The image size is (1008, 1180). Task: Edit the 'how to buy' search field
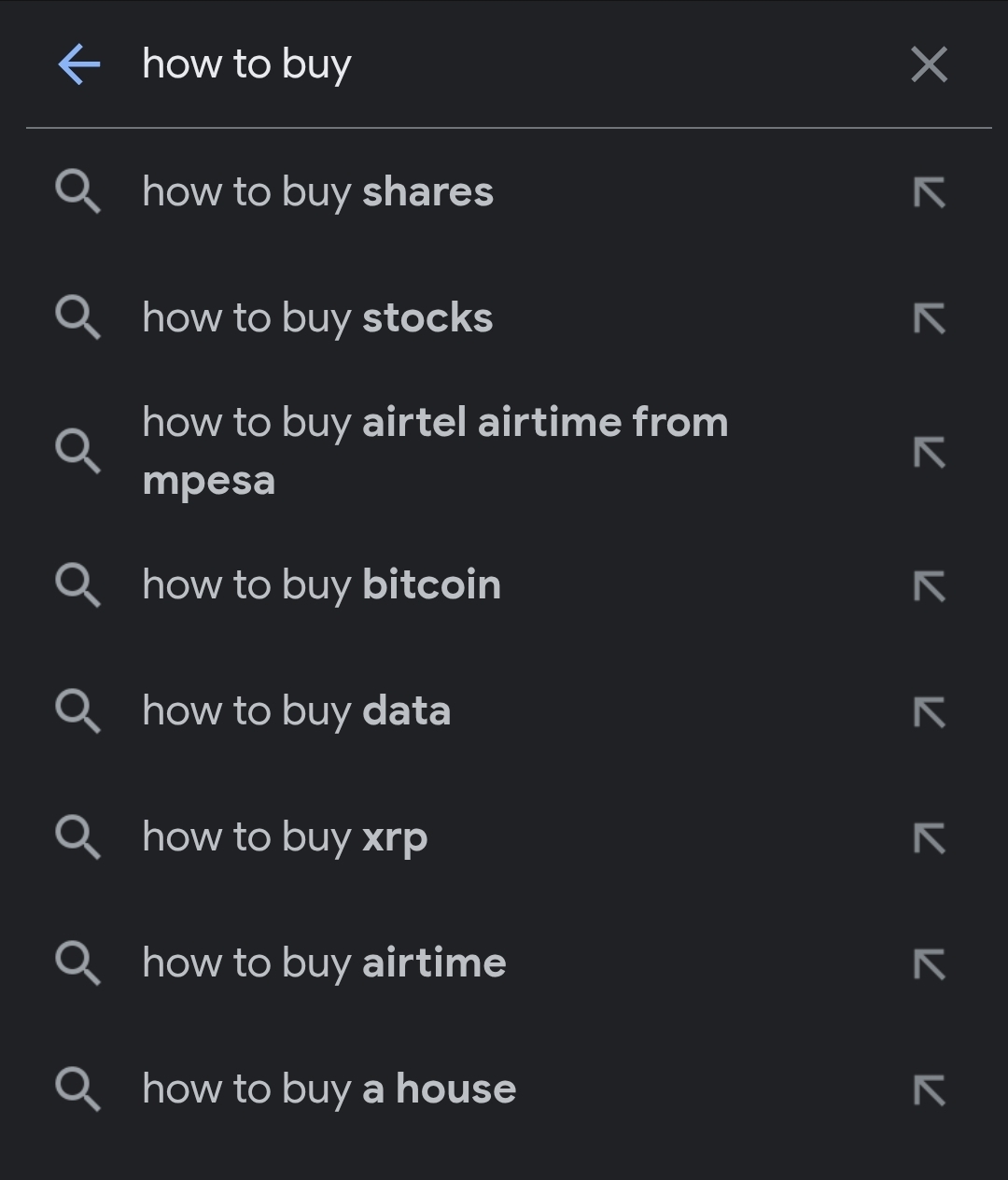[467, 65]
